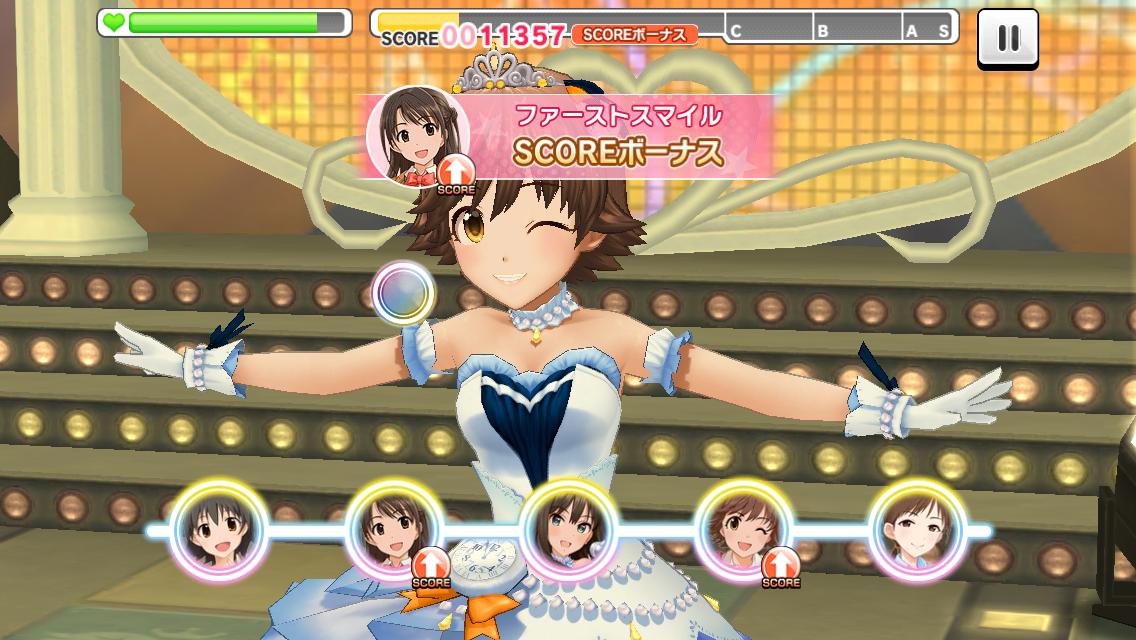Viewport: 1136px width, 640px height.
Task: Pause the live performance
Action: [1007, 38]
